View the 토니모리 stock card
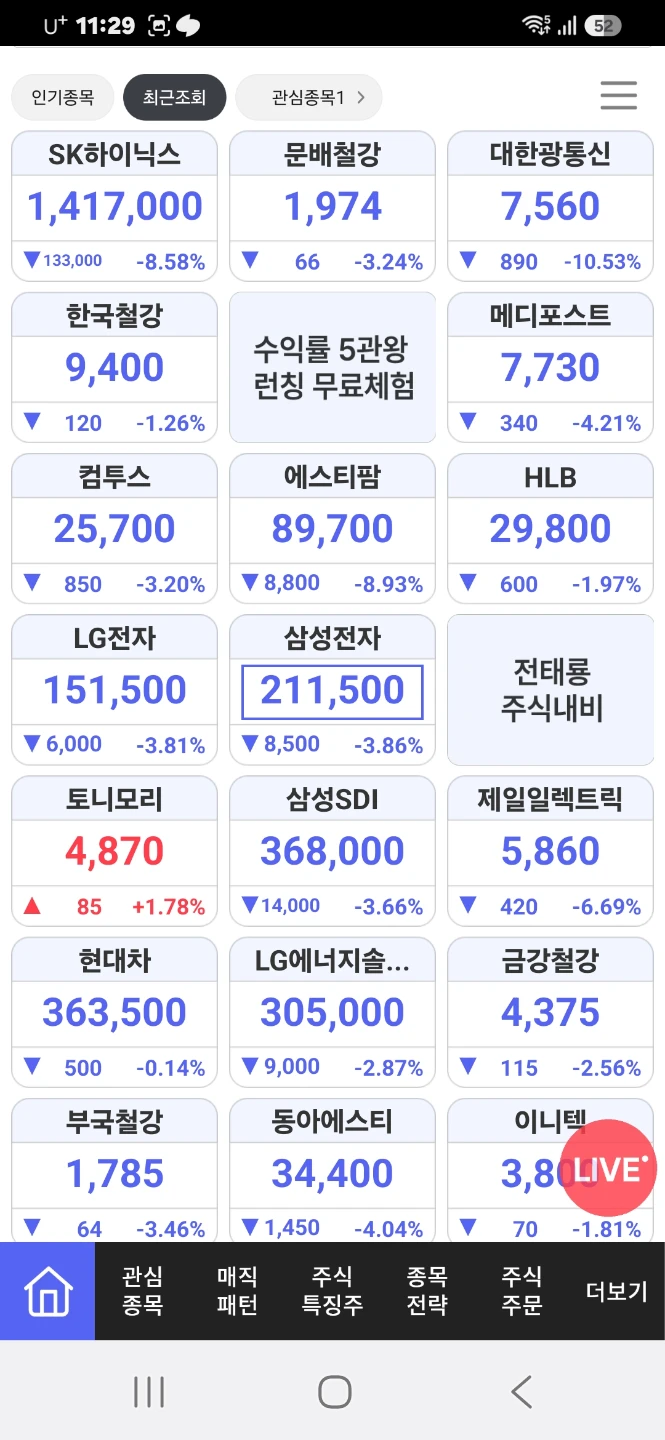 pos(114,851)
